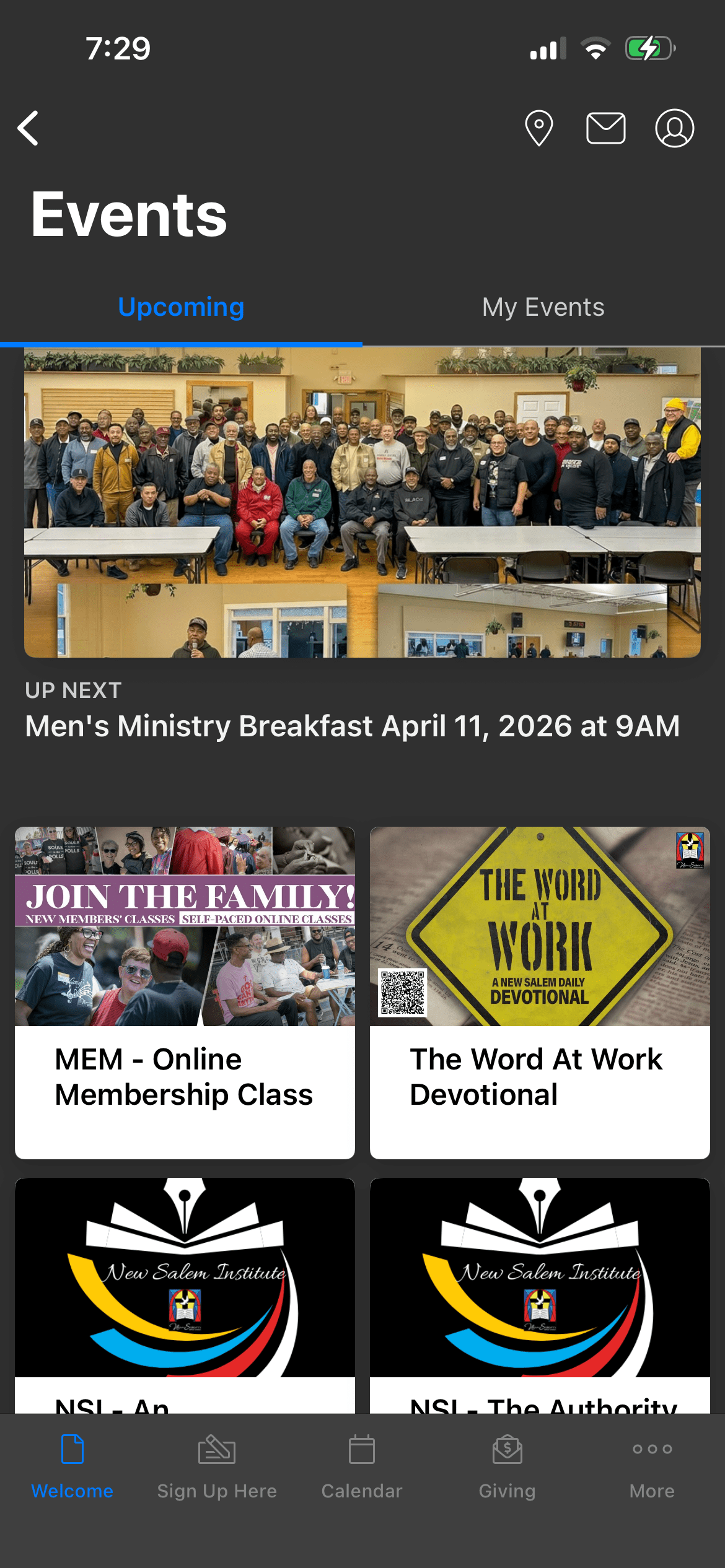Go to the Sign Up Here tab
The image size is (725, 1568).
(217, 1465)
